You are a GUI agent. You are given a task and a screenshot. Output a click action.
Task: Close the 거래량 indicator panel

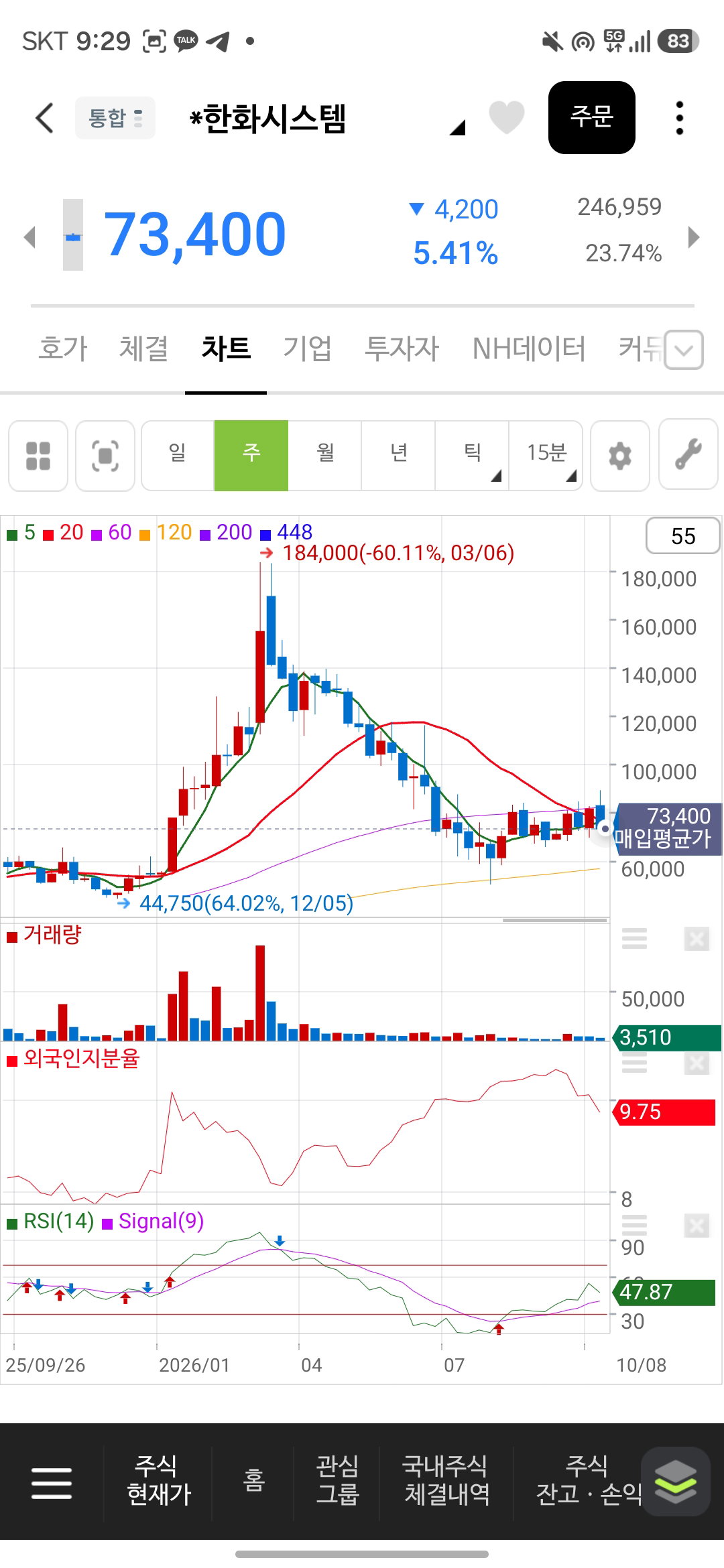[697, 939]
